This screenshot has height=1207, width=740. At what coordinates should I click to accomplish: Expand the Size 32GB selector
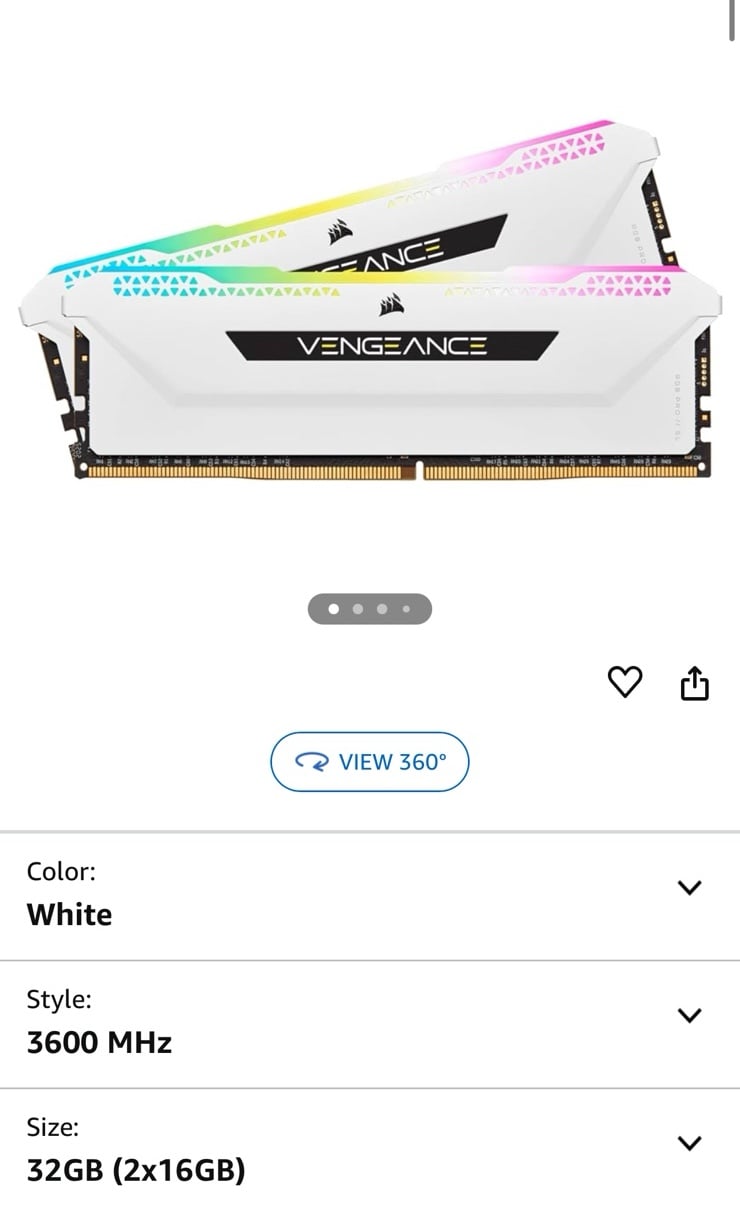tap(370, 1150)
